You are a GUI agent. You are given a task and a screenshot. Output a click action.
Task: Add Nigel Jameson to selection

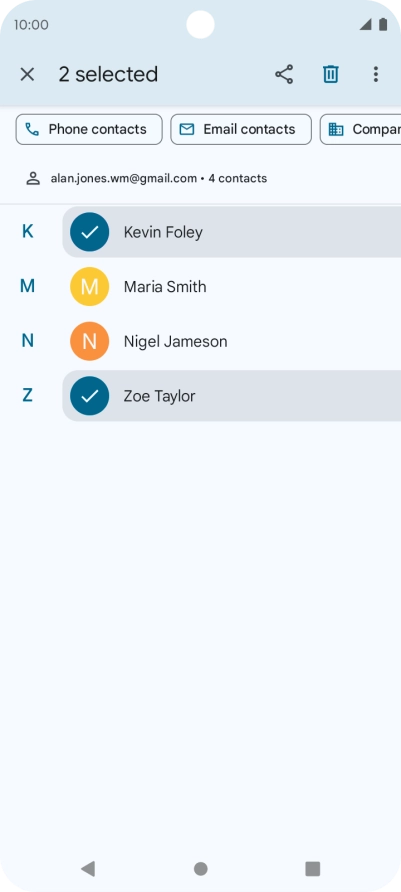click(x=231, y=341)
